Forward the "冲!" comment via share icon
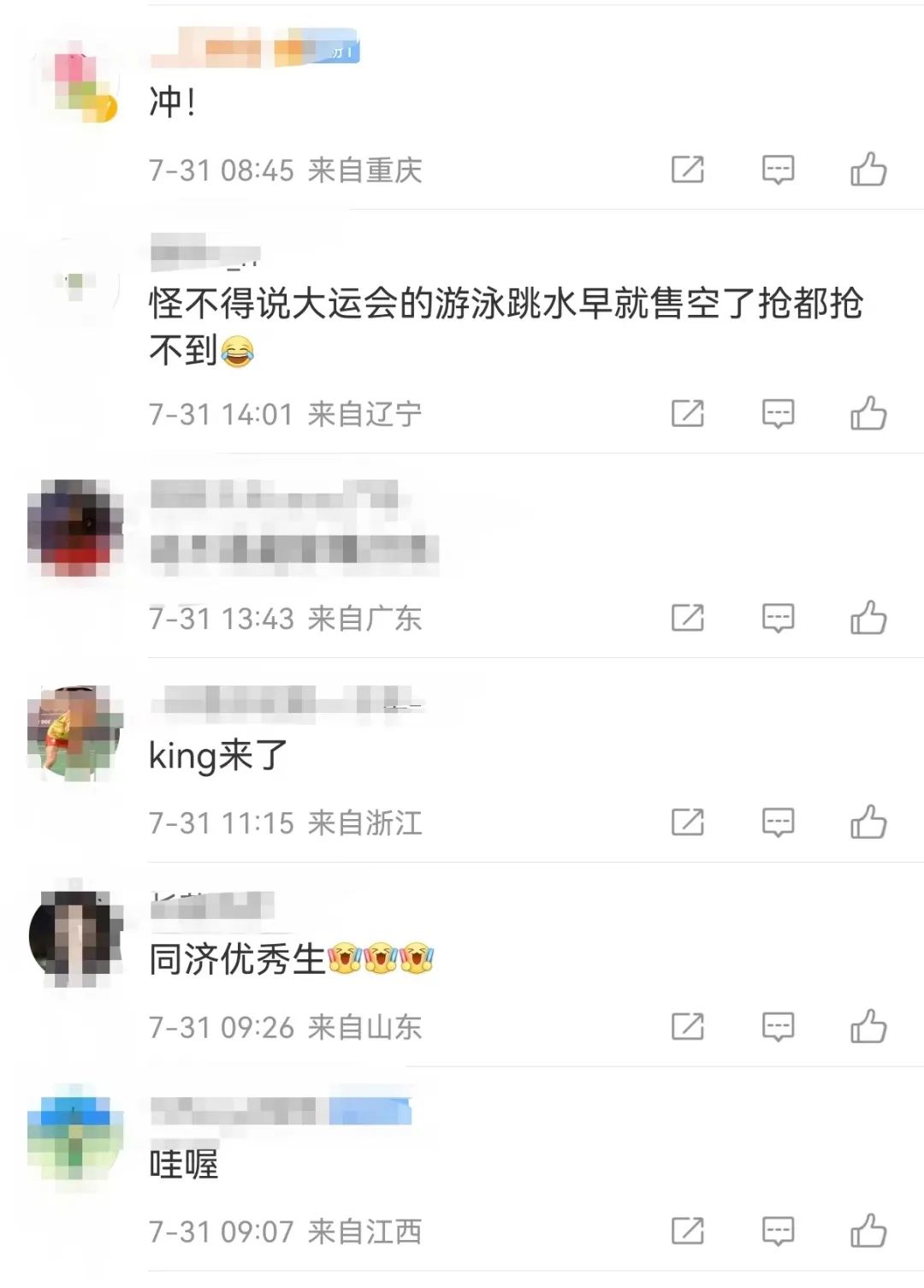Viewport: 924px width, 1288px height. (x=686, y=170)
